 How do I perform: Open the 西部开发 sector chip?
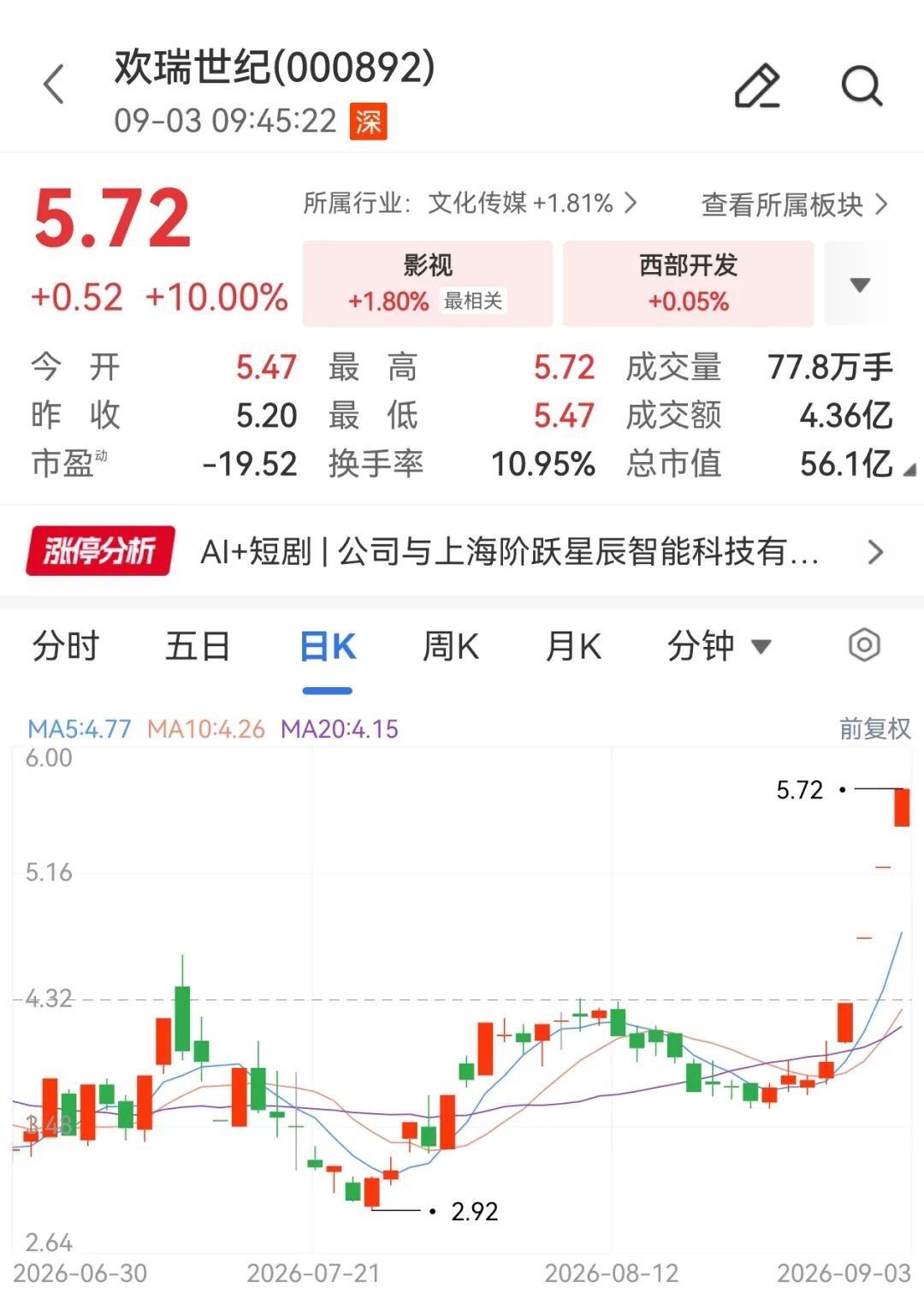pyautogui.click(x=688, y=283)
